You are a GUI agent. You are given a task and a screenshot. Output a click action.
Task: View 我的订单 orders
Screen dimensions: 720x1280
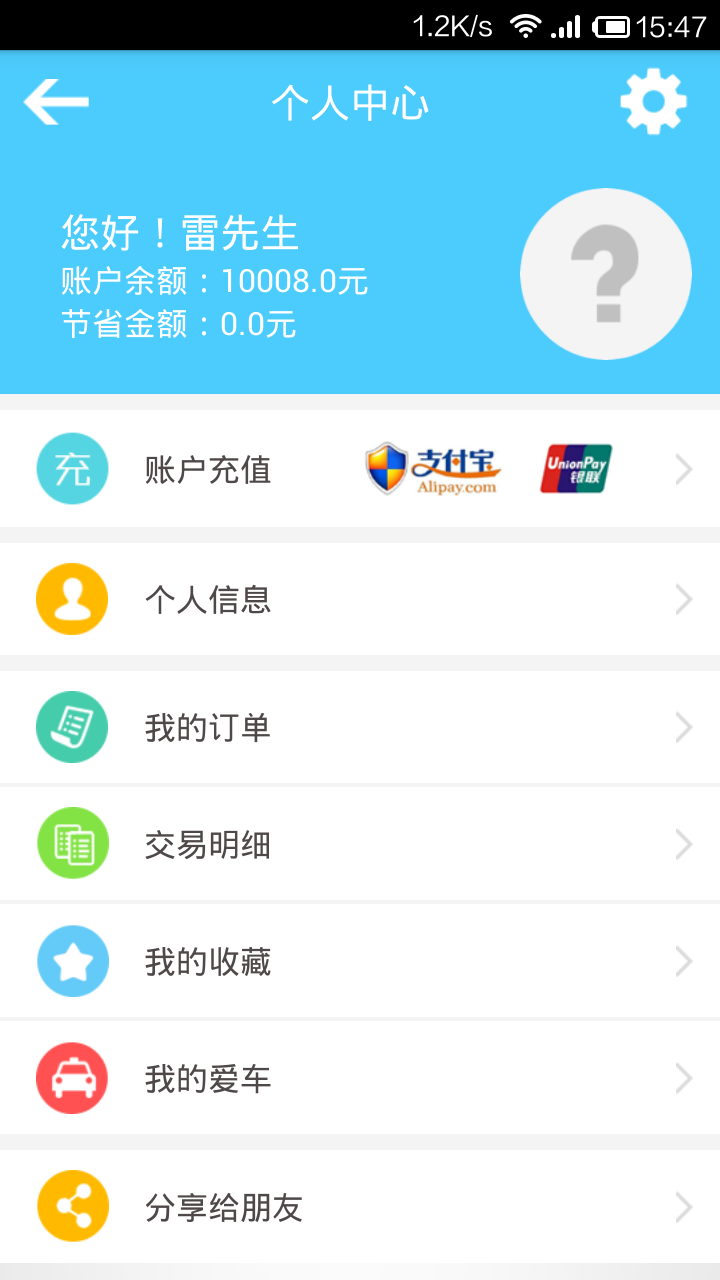click(x=360, y=727)
